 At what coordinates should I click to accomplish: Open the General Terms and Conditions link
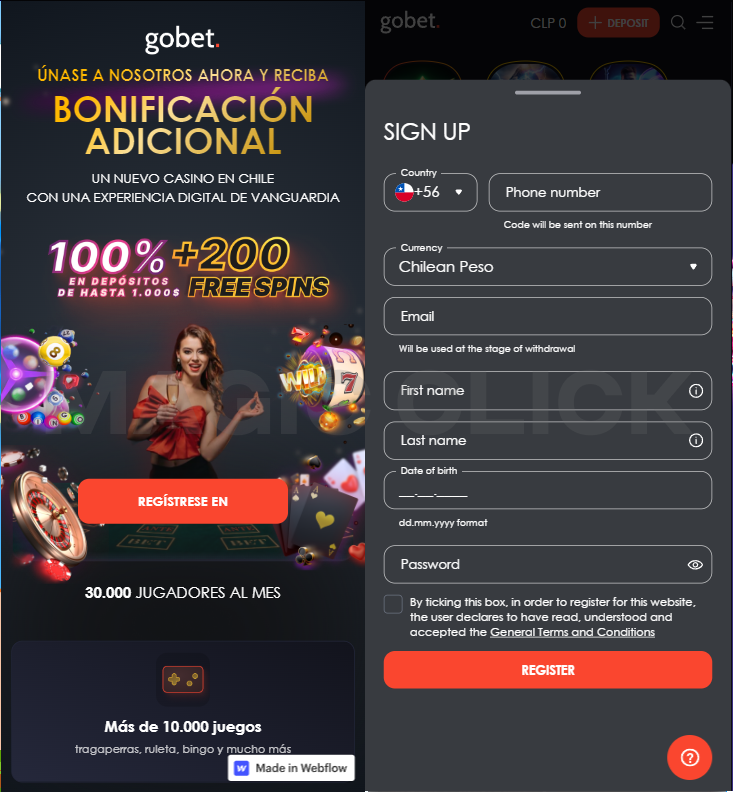(572, 632)
